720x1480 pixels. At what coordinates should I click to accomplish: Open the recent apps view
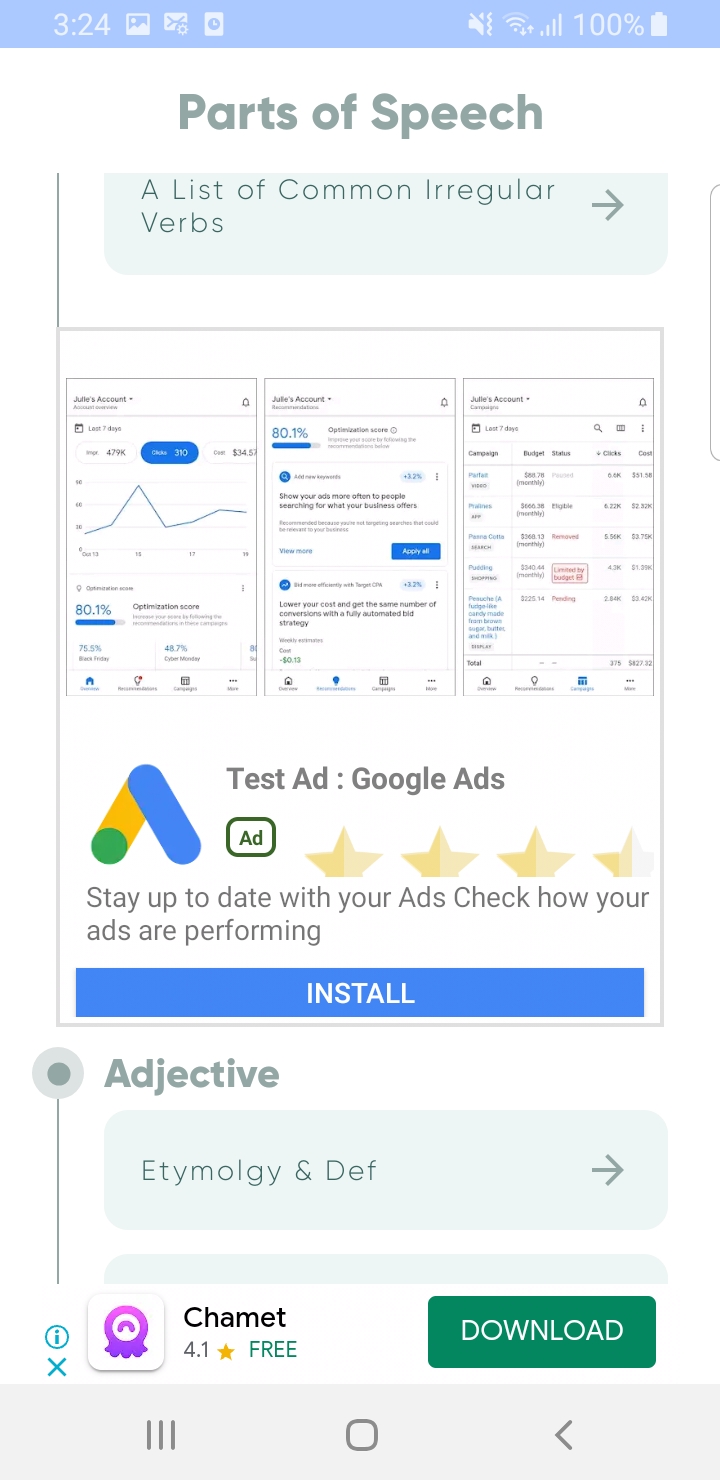160,1435
